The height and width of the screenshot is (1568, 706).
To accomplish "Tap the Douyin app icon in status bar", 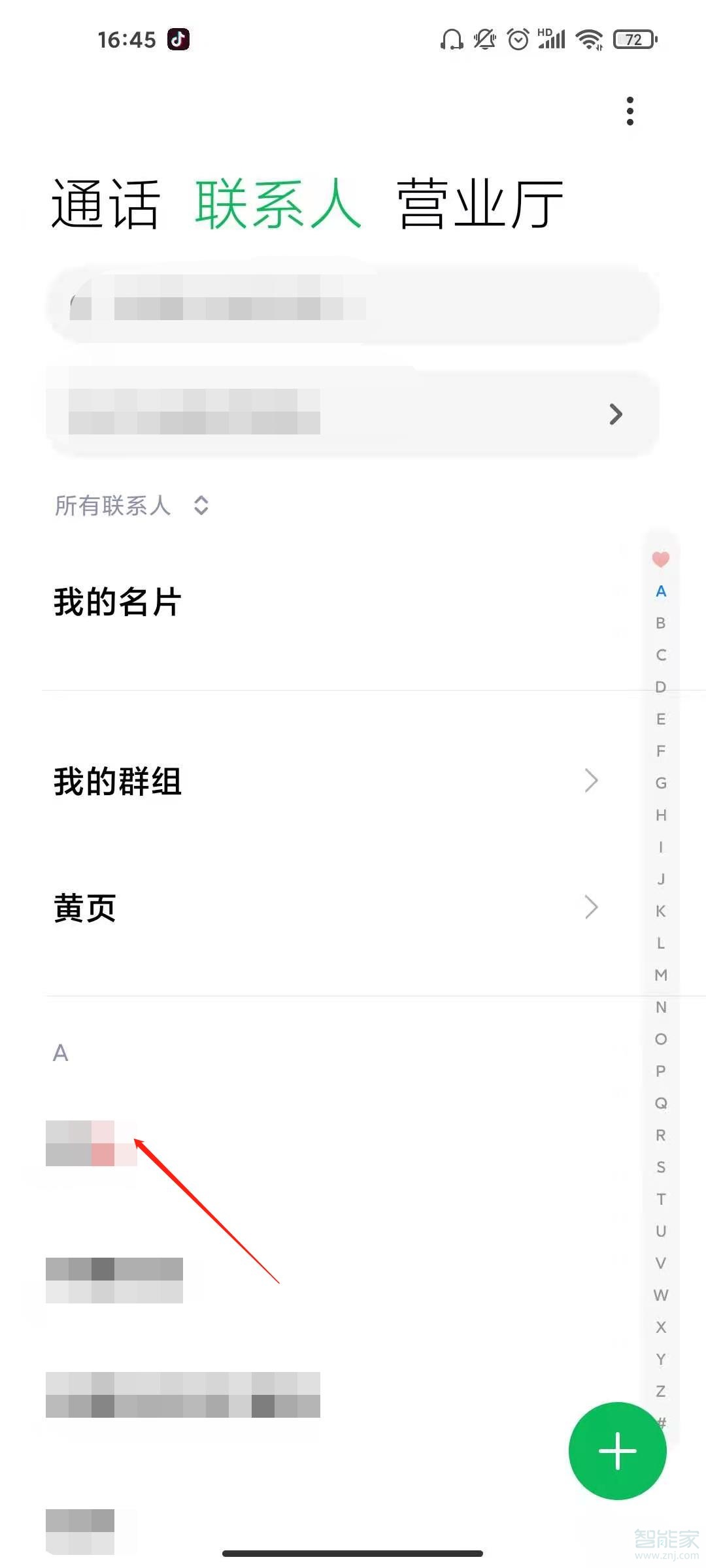I will (178, 39).
